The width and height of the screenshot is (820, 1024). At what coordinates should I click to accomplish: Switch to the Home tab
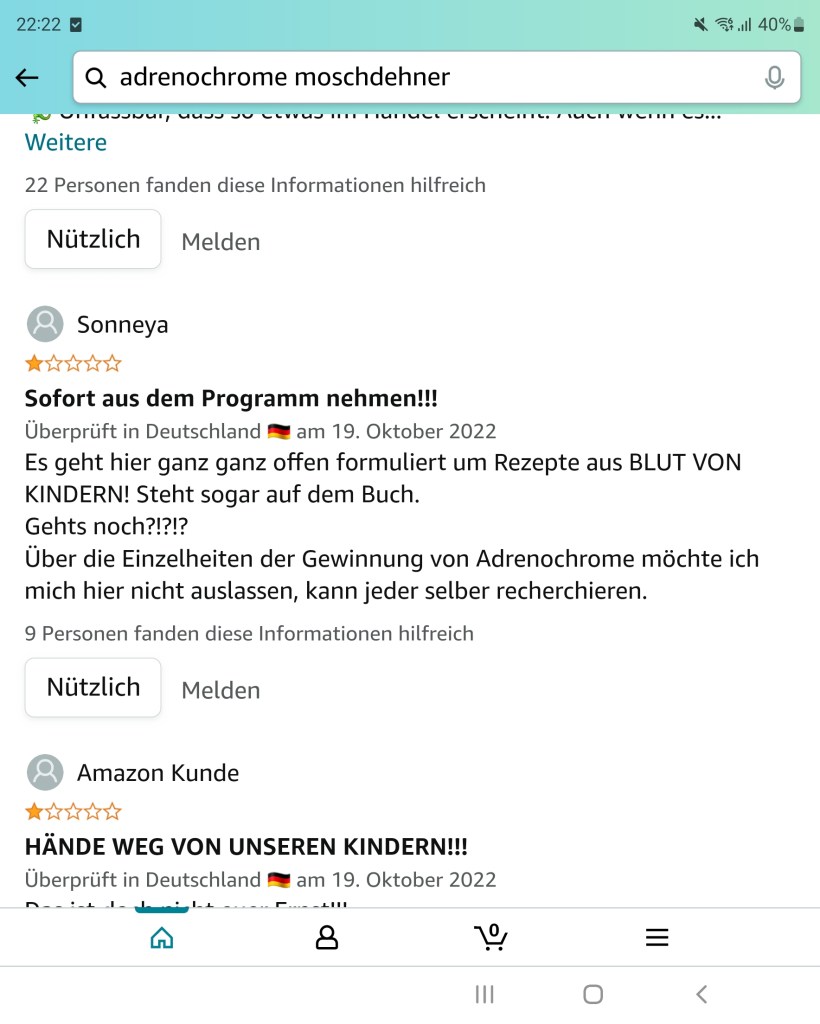pos(161,937)
